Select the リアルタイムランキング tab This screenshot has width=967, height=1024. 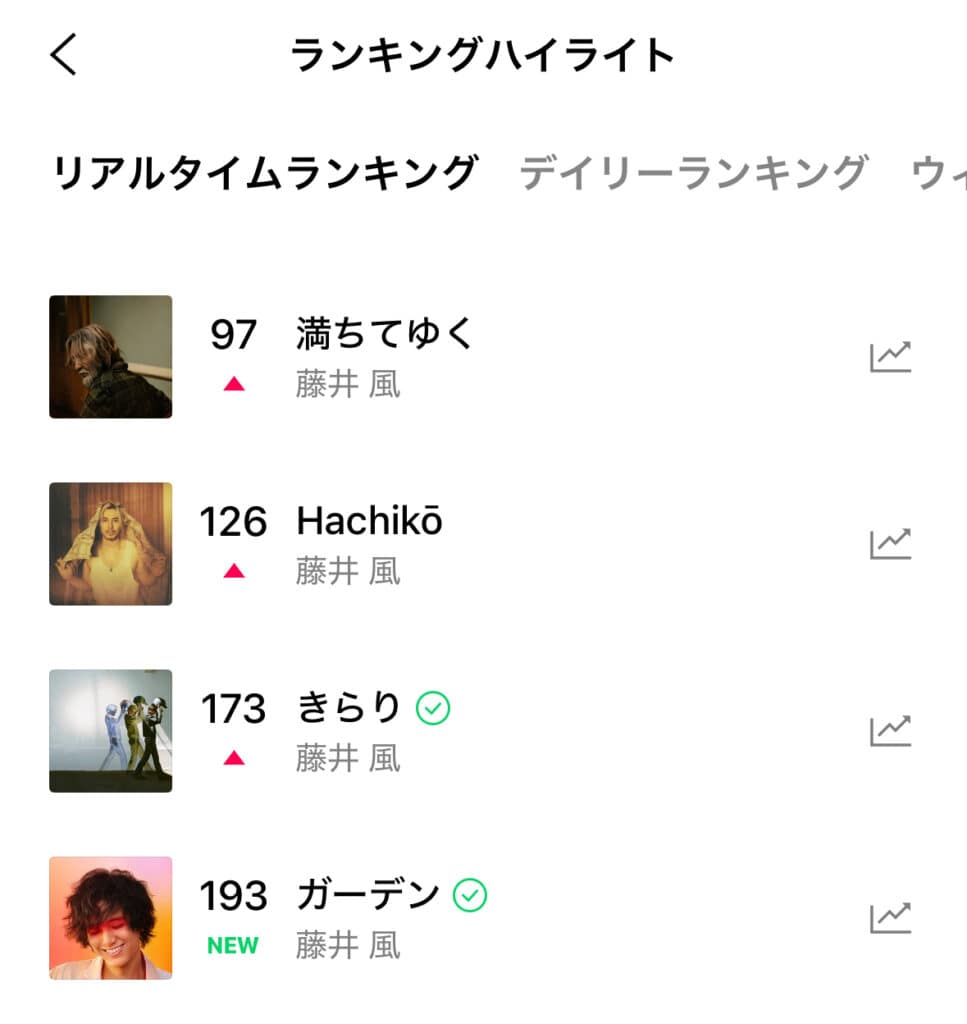pyautogui.click(x=264, y=174)
